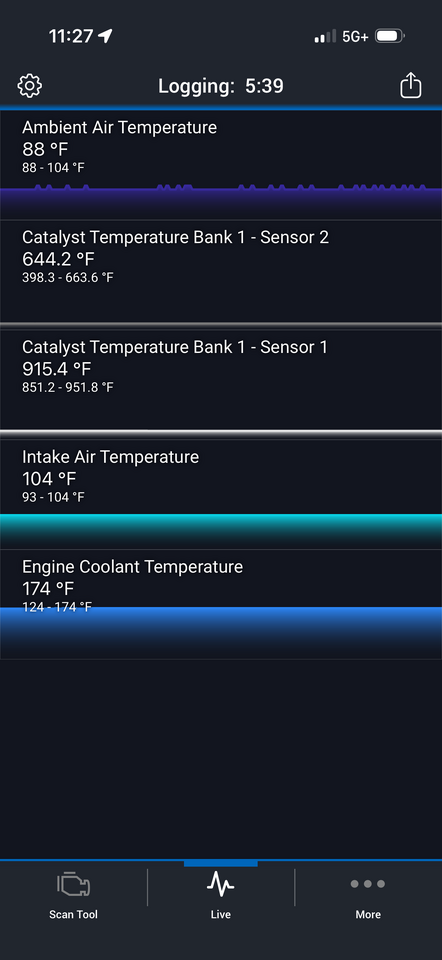The width and height of the screenshot is (442, 960).
Task: Open the More tab
Action: (368, 896)
